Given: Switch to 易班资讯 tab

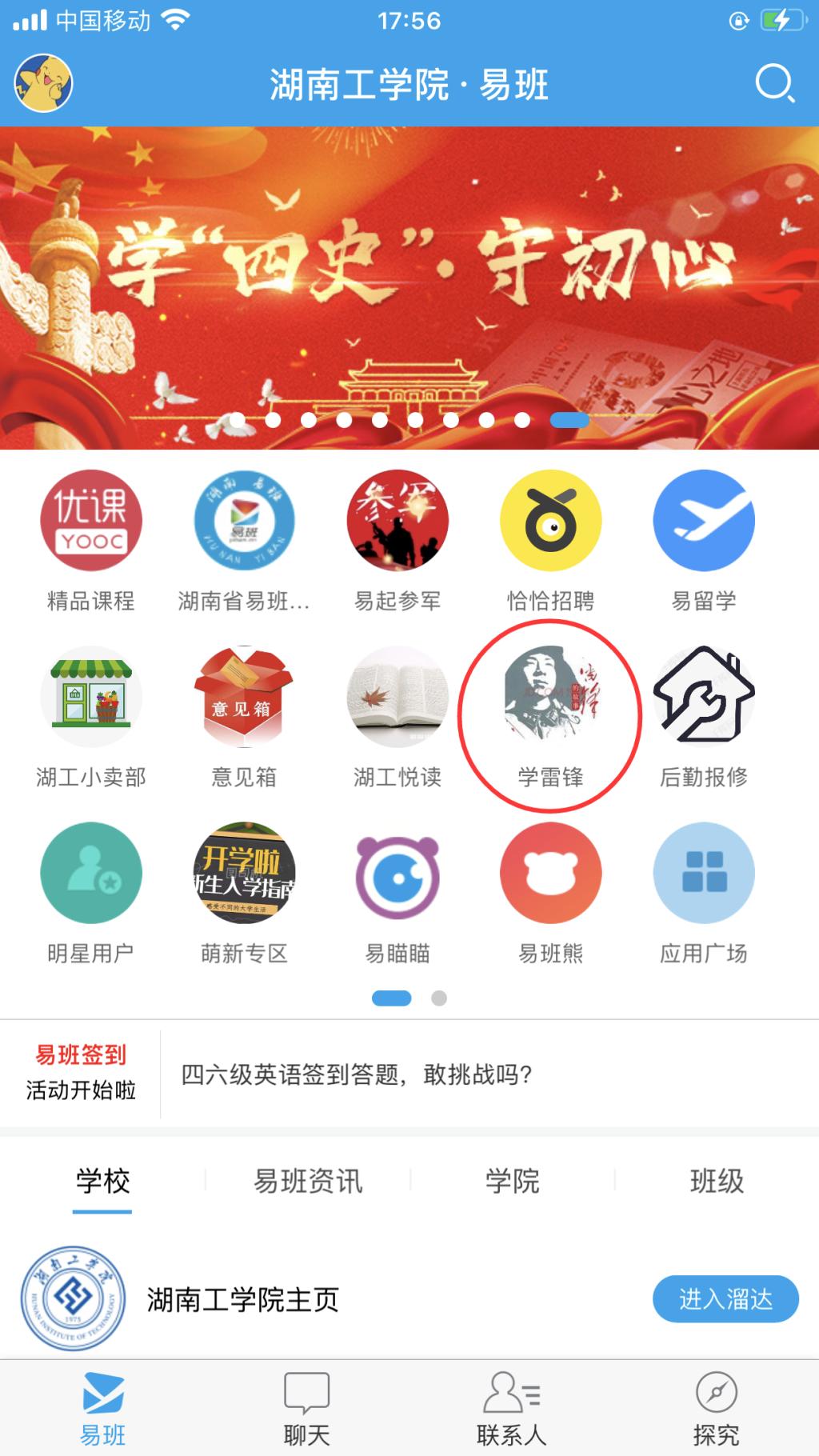Looking at the screenshot, I should [x=308, y=1181].
